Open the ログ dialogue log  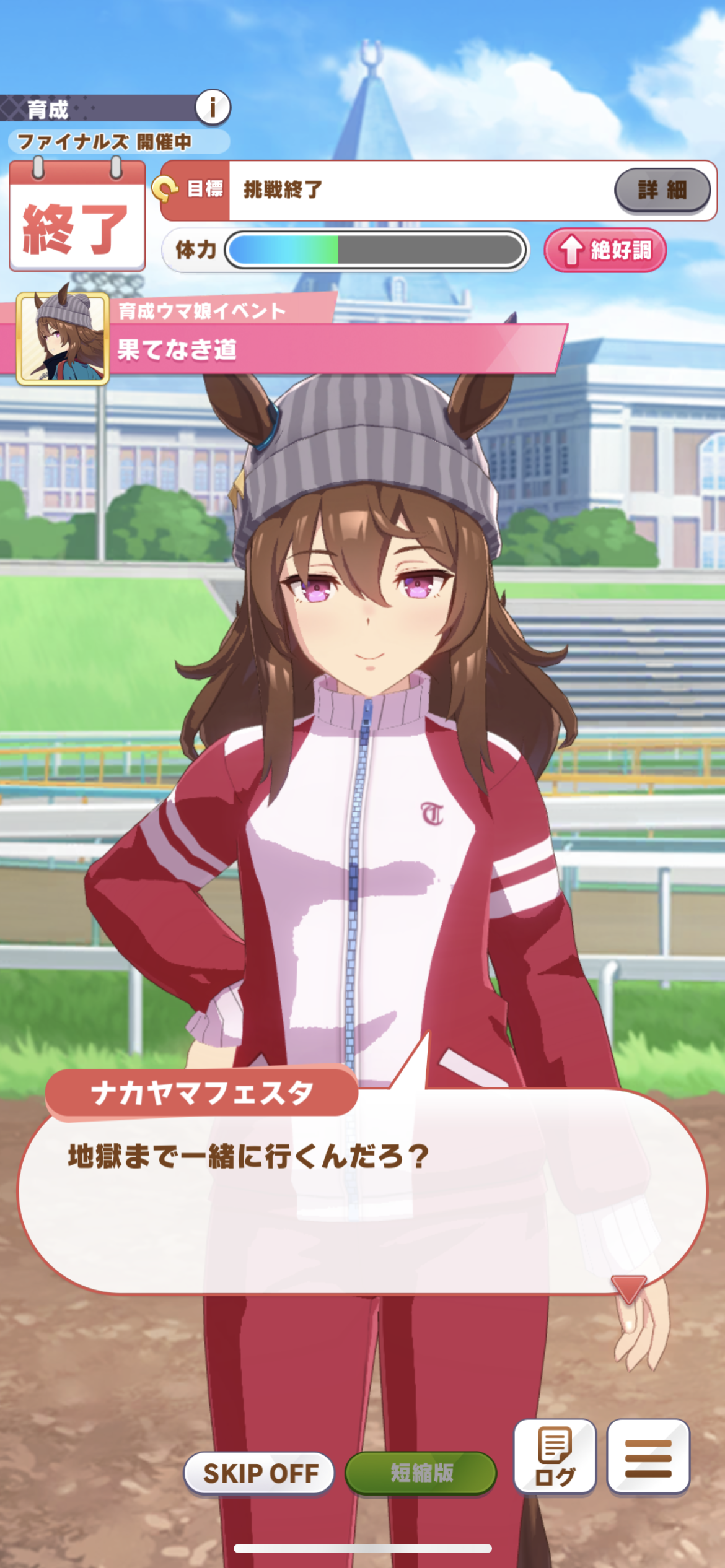555,1457
